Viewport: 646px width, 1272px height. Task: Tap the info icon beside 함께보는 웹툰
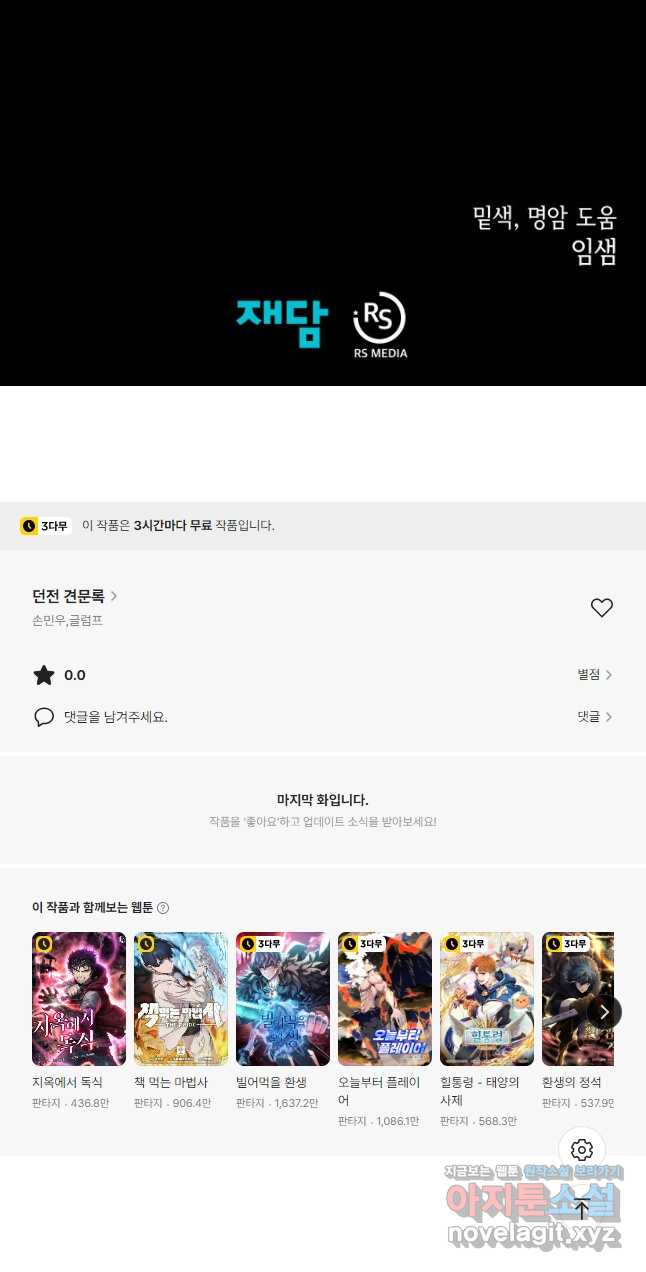[x=163, y=908]
